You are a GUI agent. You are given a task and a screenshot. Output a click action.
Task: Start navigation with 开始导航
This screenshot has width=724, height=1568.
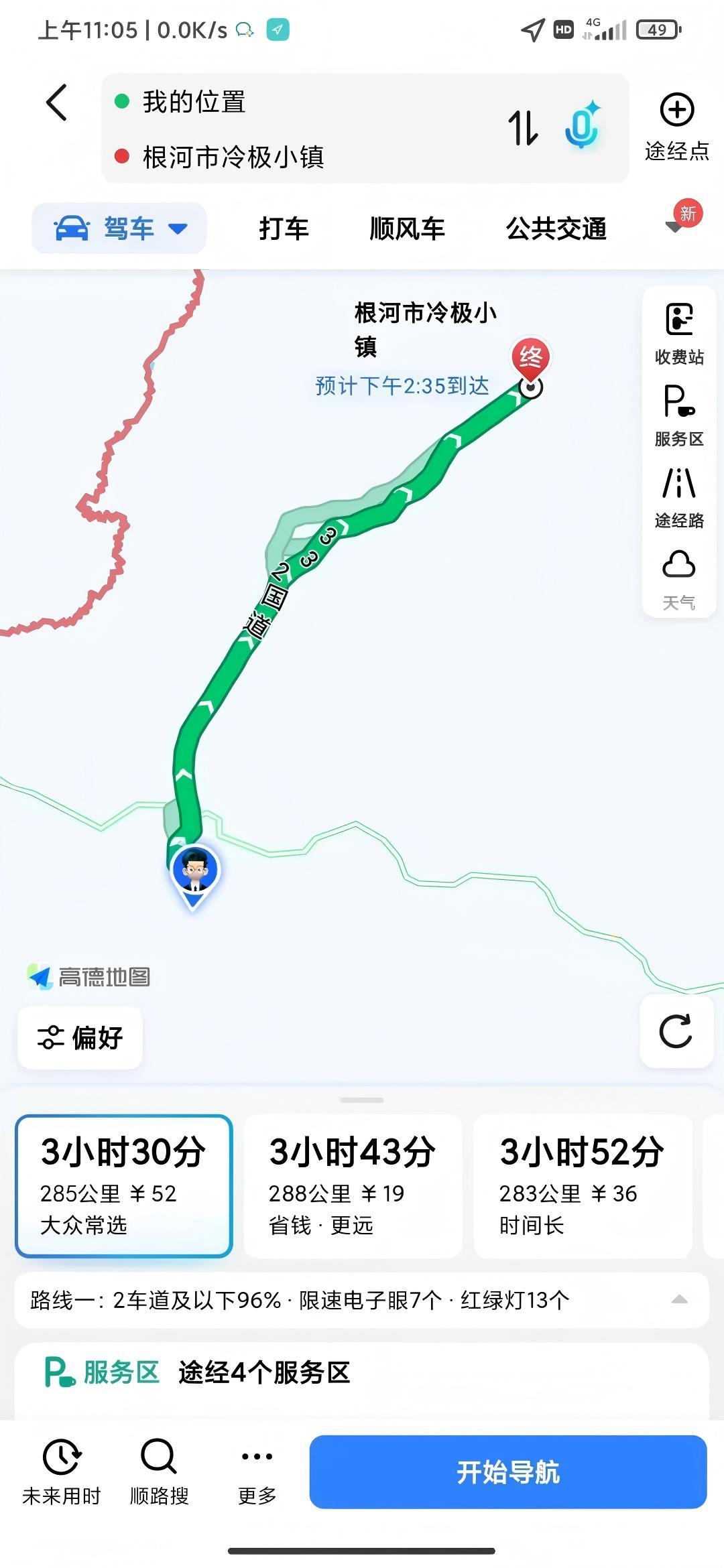507,1472
